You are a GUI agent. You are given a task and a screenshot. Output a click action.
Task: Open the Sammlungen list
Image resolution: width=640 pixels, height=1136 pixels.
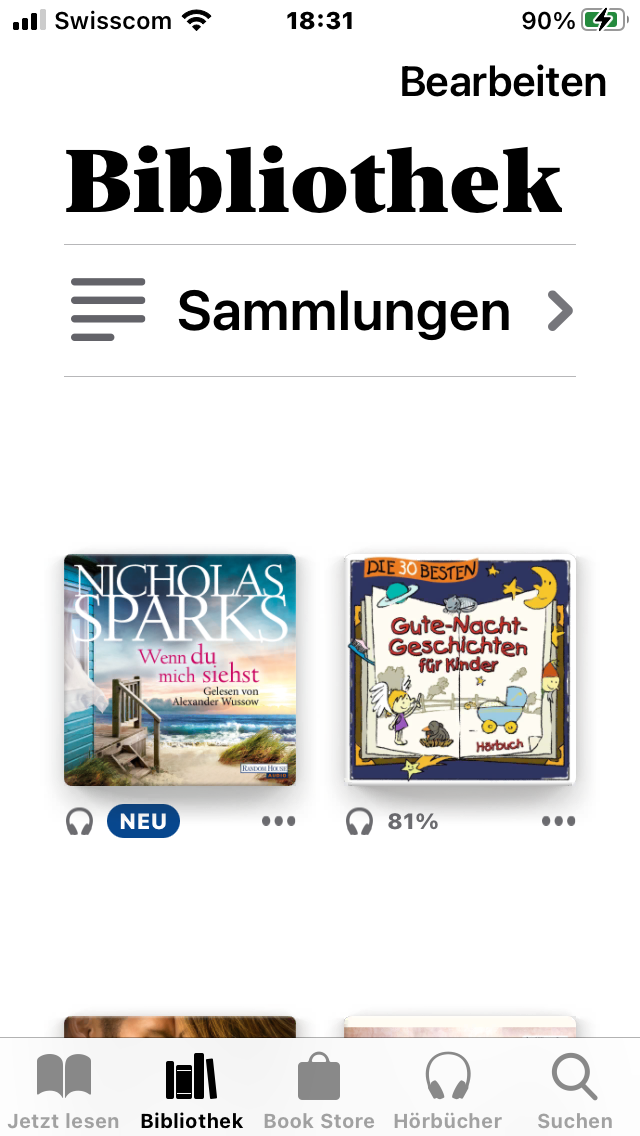(x=320, y=311)
